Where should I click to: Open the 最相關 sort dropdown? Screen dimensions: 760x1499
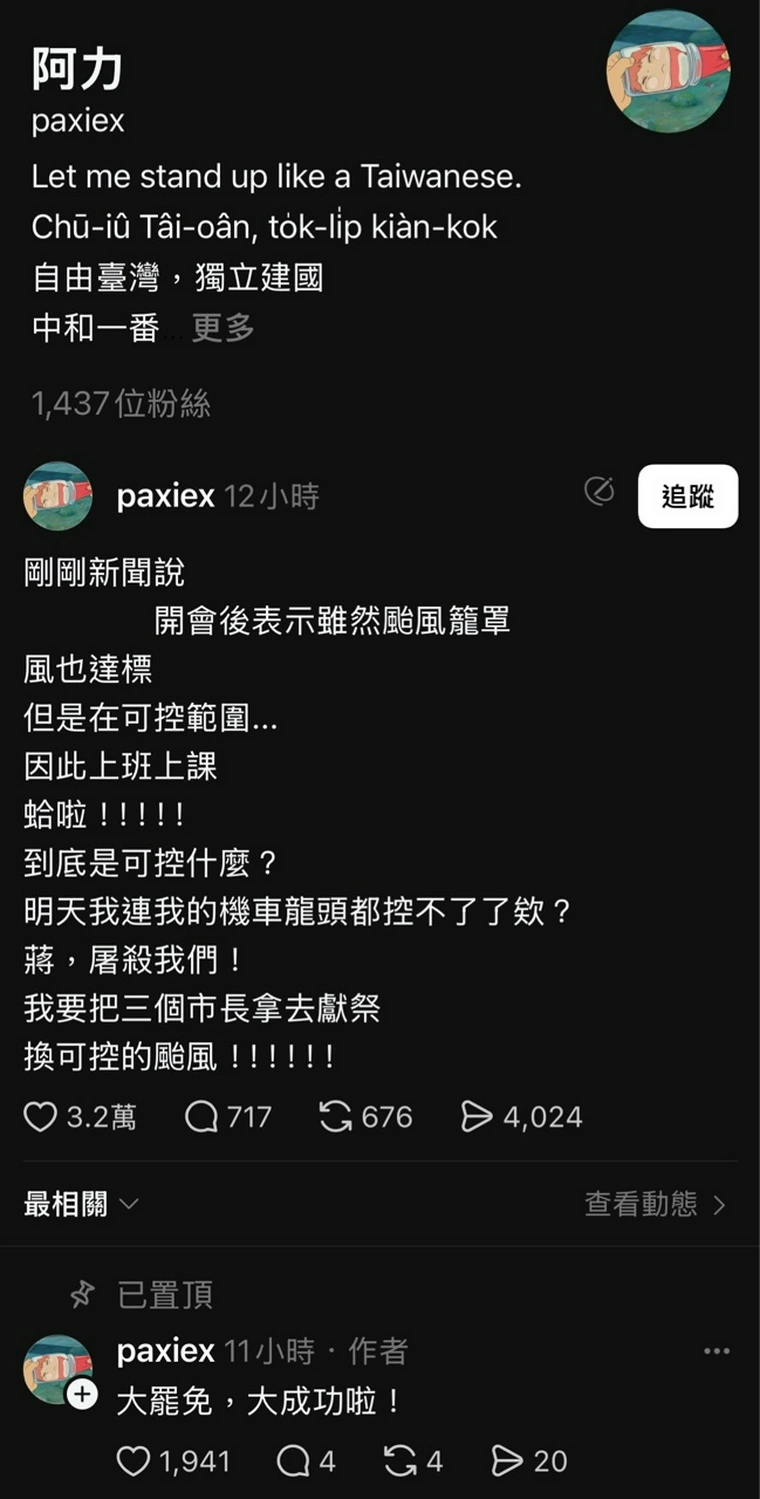click(81, 1204)
